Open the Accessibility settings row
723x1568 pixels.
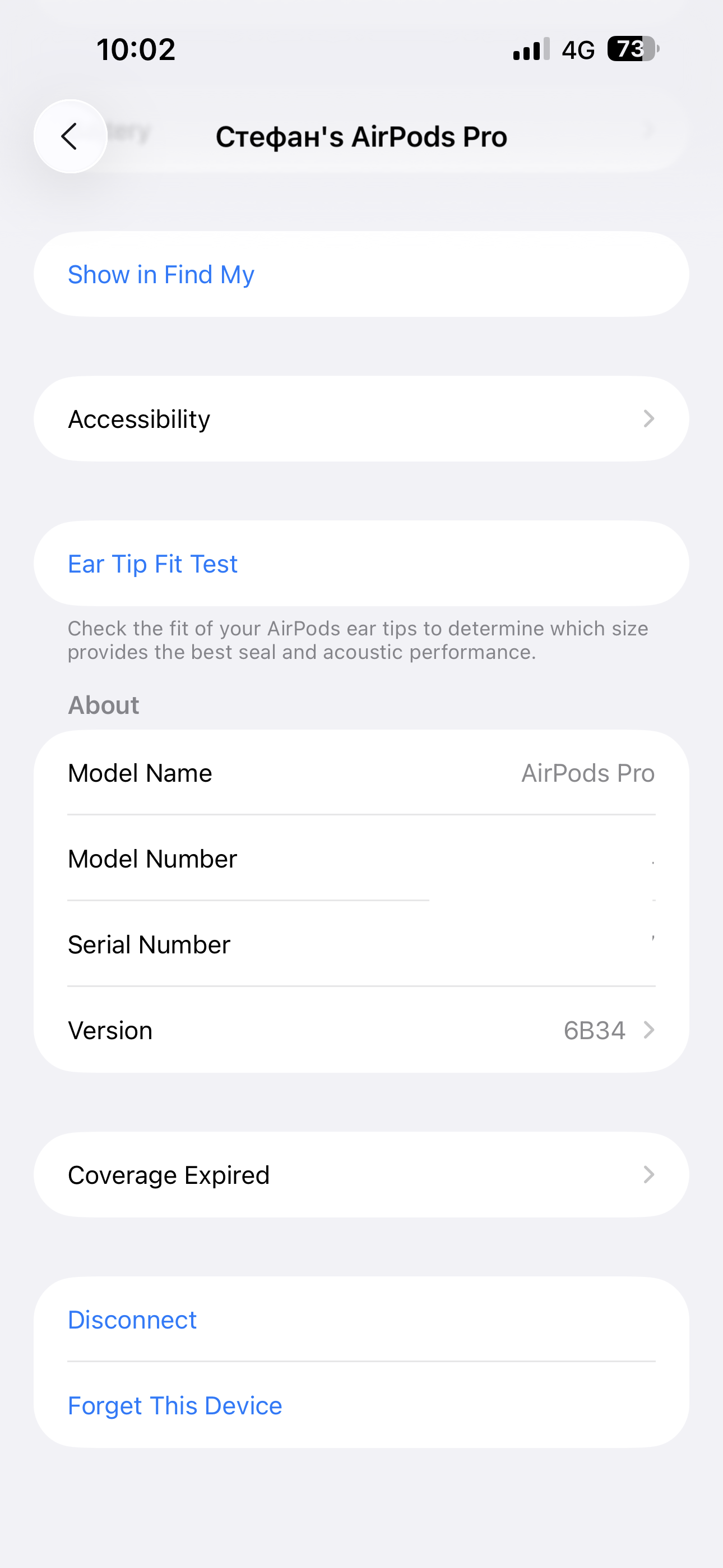(x=361, y=419)
